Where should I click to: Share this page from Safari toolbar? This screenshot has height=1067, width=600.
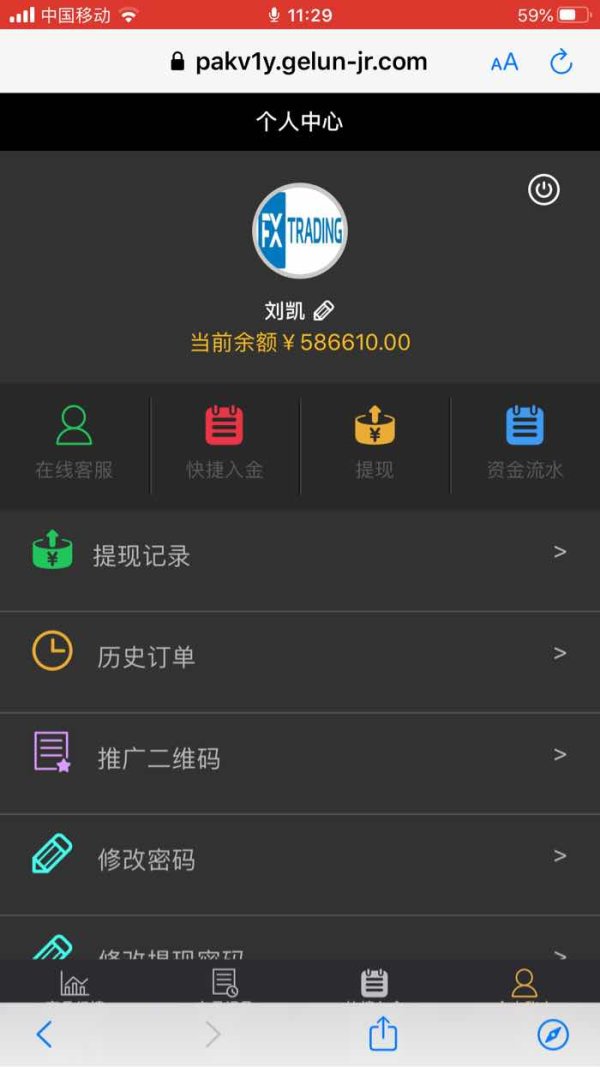[x=382, y=1033]
